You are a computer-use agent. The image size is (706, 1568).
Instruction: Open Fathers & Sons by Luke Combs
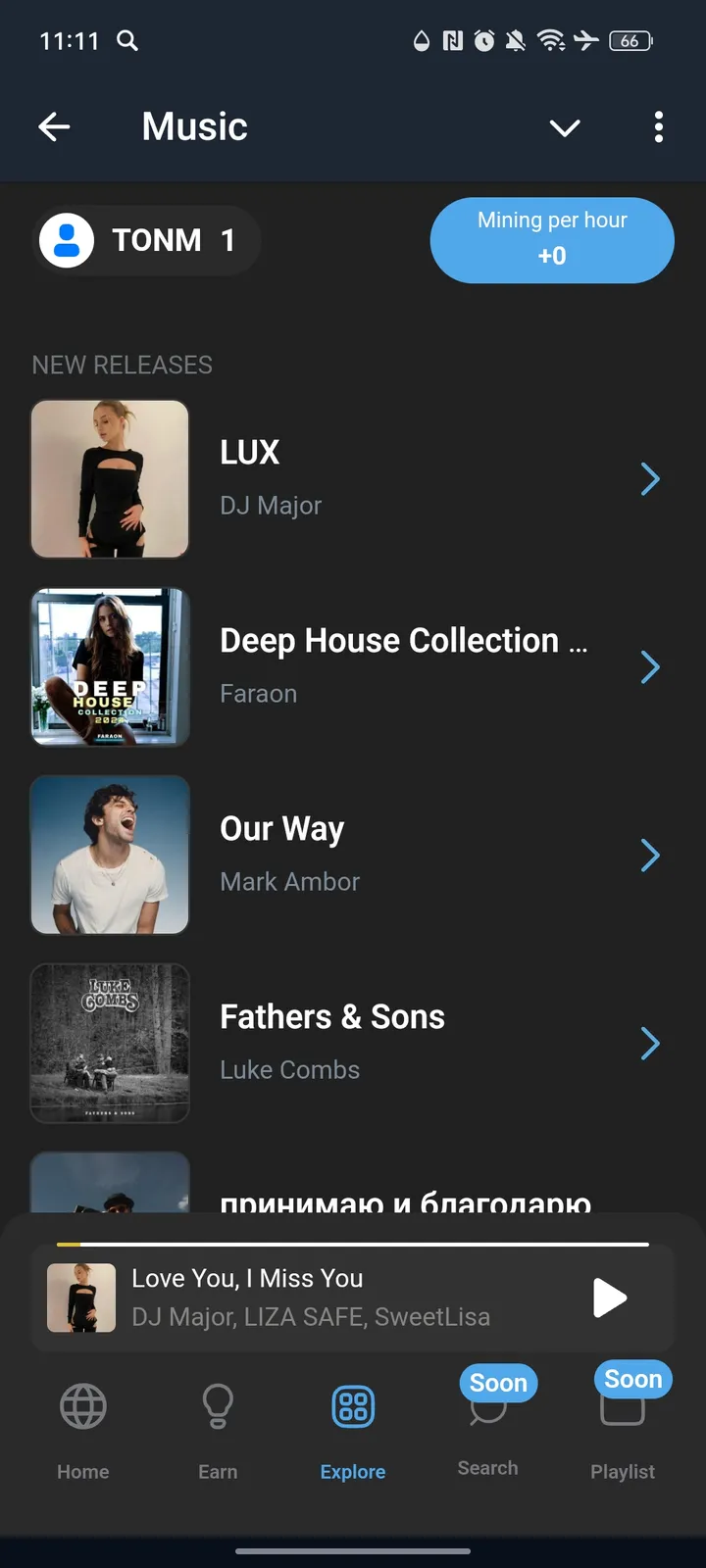tap(650, 1044)
